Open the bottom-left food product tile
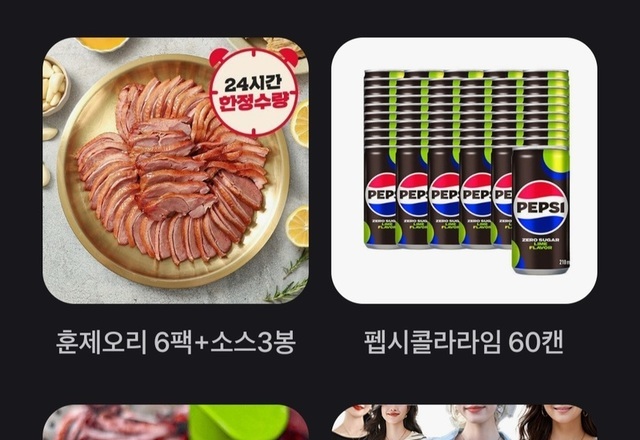Image resolution: width=640 pixels, height=440 pixels. (x=176, y=423)
